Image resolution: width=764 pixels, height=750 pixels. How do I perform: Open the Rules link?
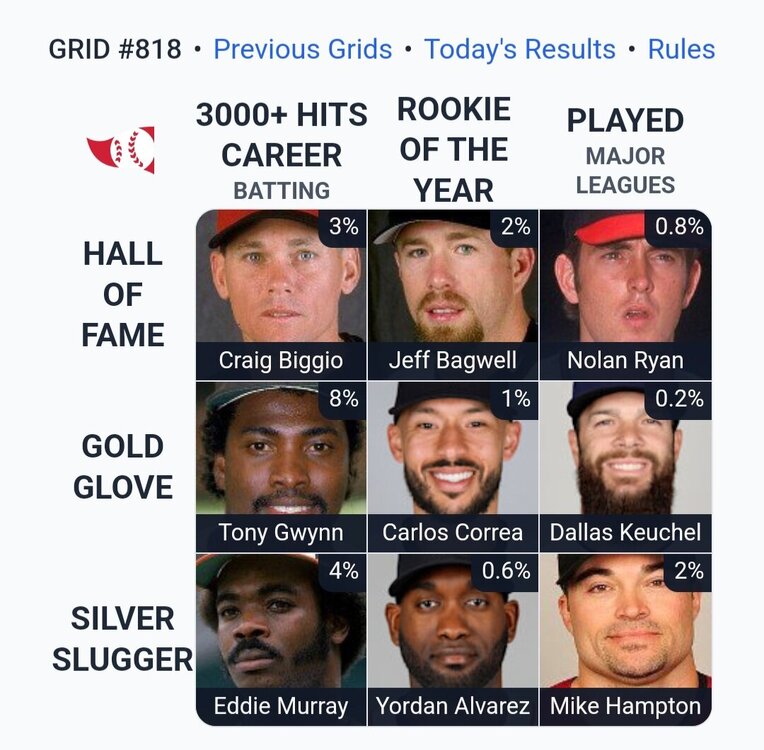[681, 49]
